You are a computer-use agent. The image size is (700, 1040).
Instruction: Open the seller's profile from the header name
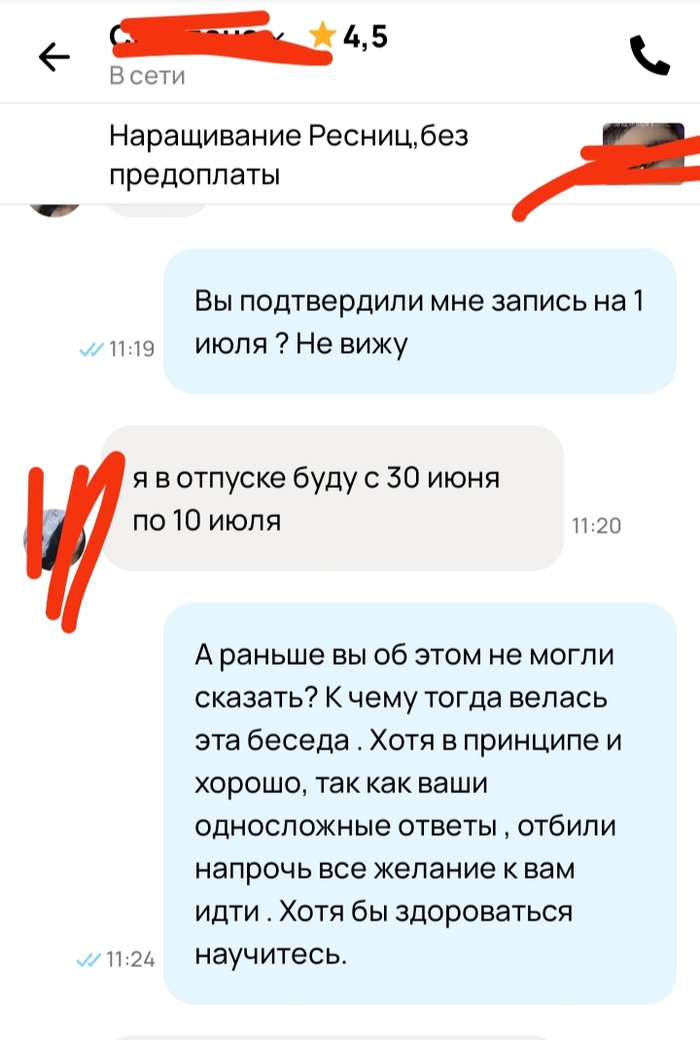[210, 40]
